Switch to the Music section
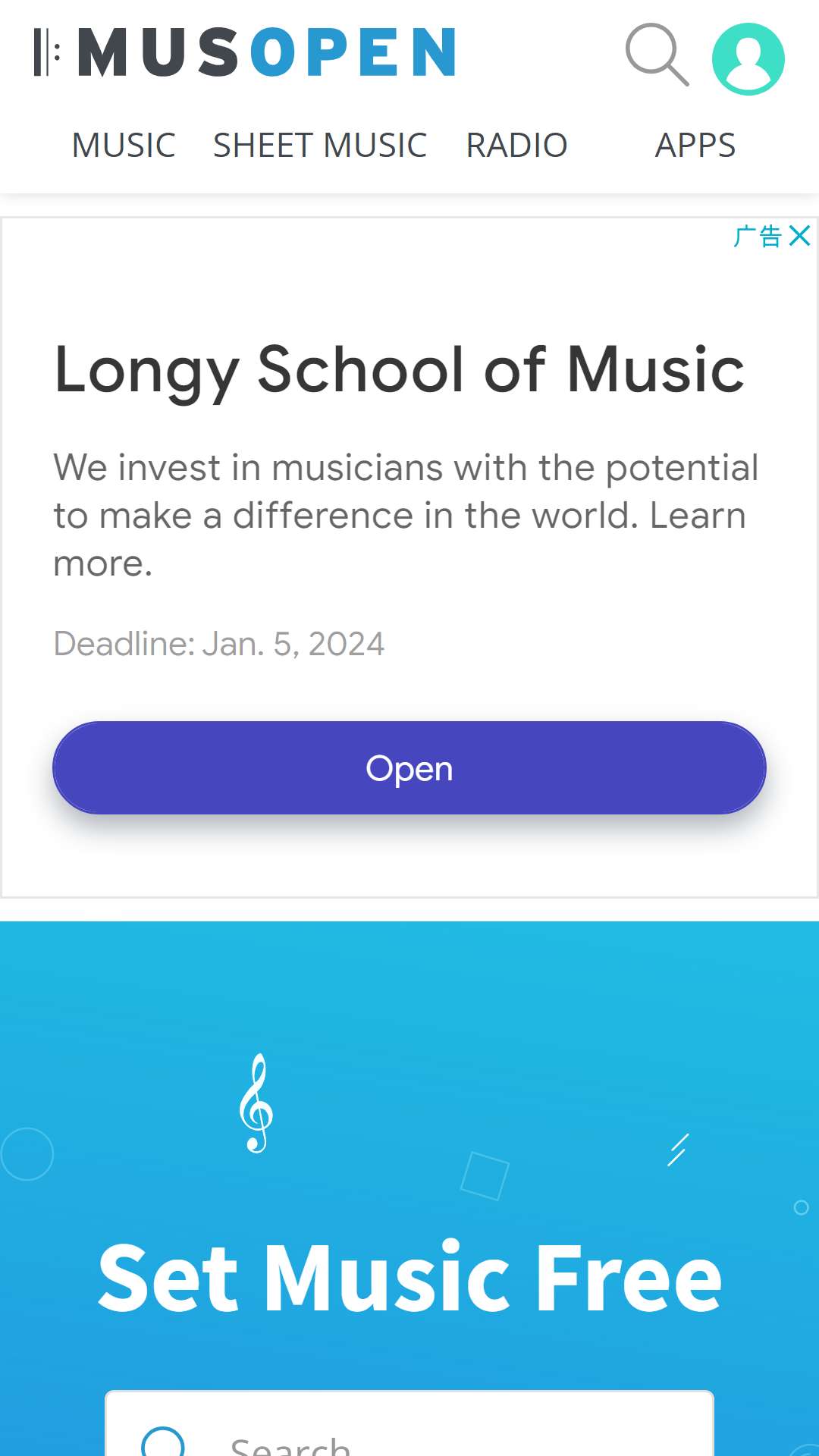The width and height of the screenshot is (819, 1456). [124, 145]
